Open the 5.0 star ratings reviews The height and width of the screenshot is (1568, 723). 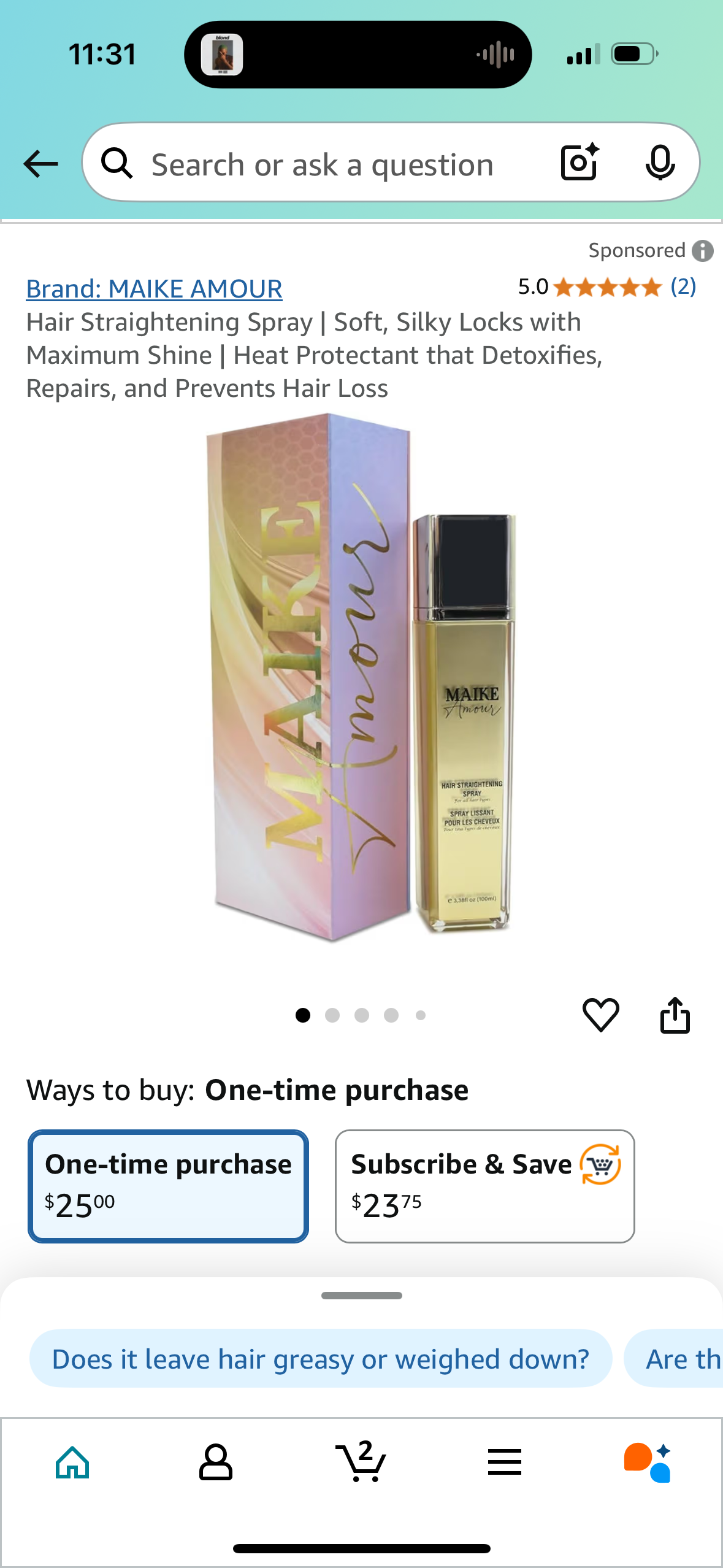(606, 286)
